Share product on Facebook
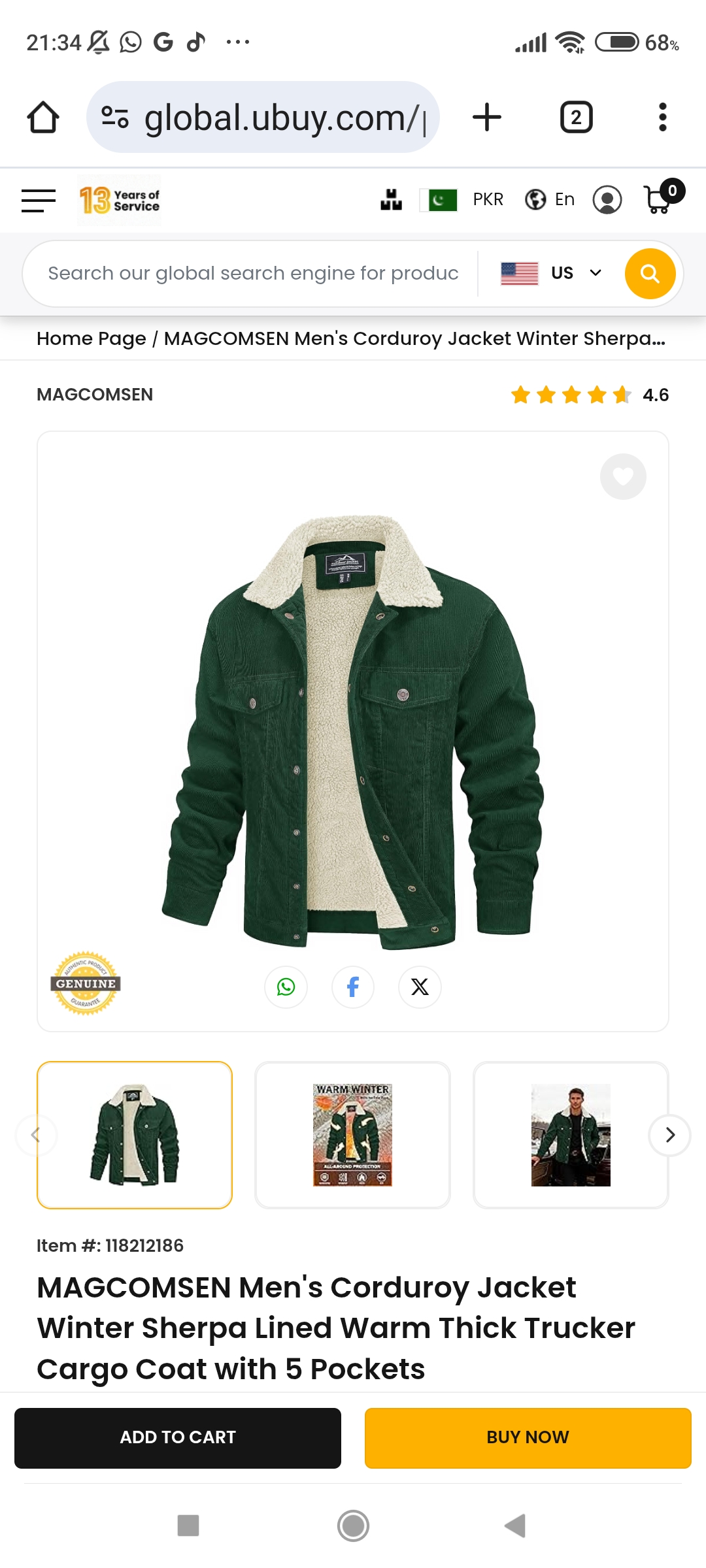This screenshot has height=1568, width=706. (353, 987)
